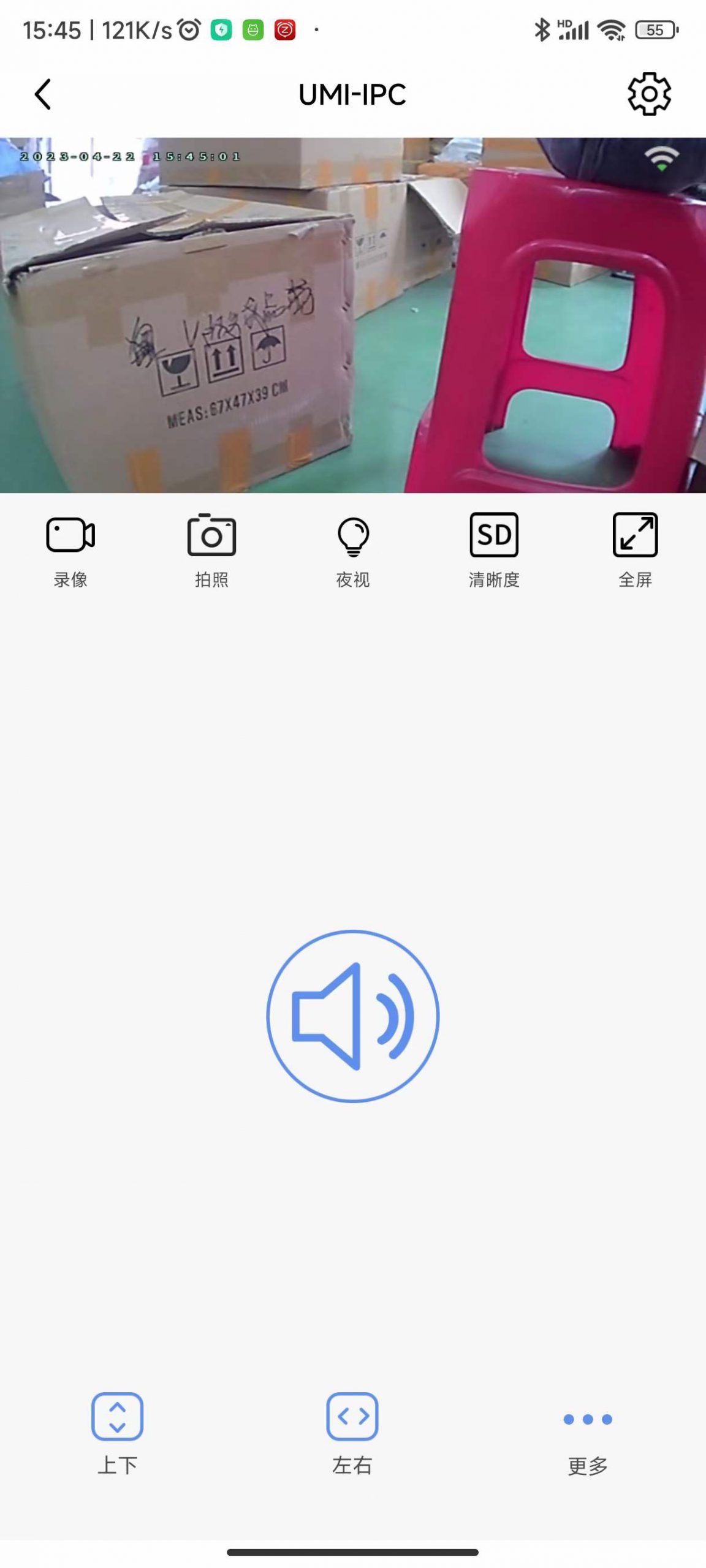Enter fullscreen mode (全屏)
Image resolution: width=706 pixels, height=1568 pixels.
(635, 549)
